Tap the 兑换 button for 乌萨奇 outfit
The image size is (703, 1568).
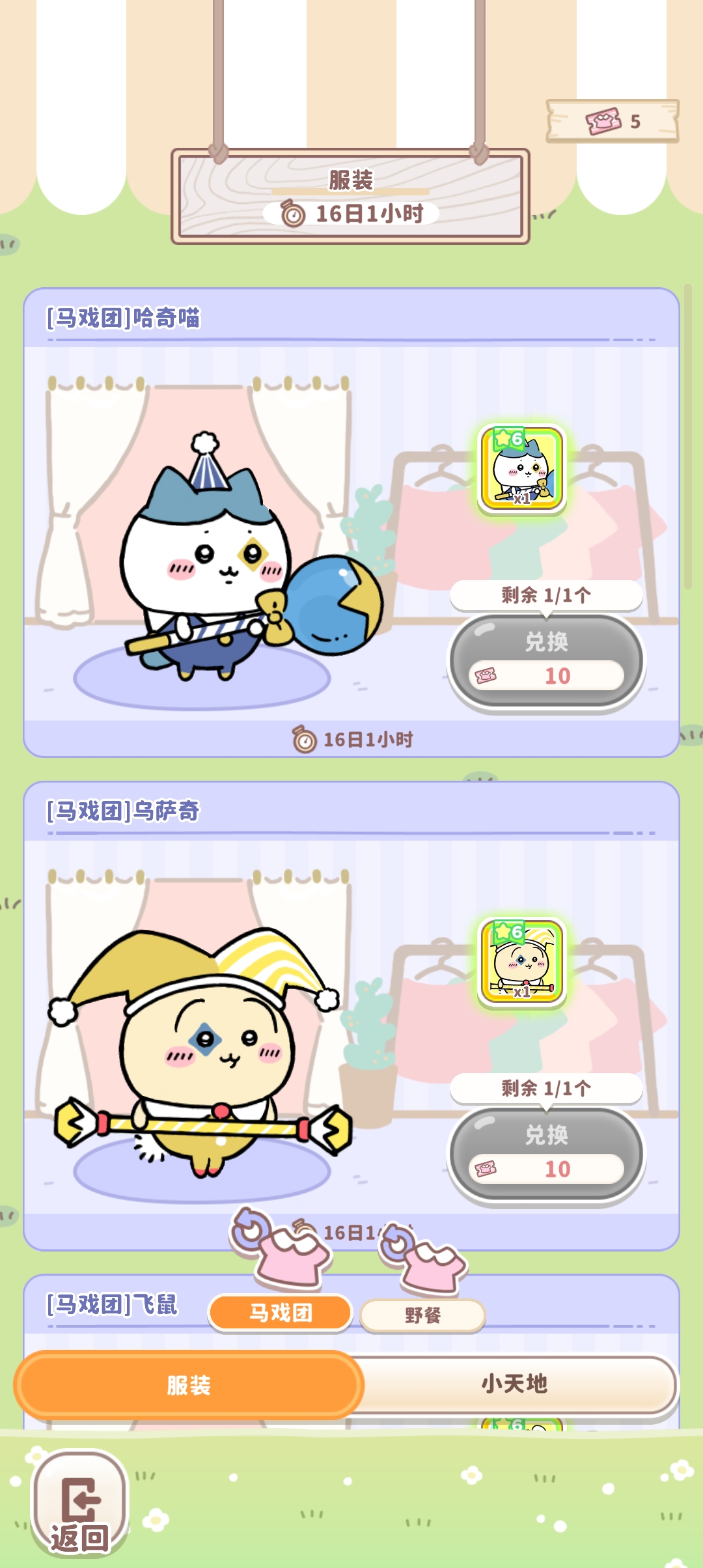coord(546,1153)
